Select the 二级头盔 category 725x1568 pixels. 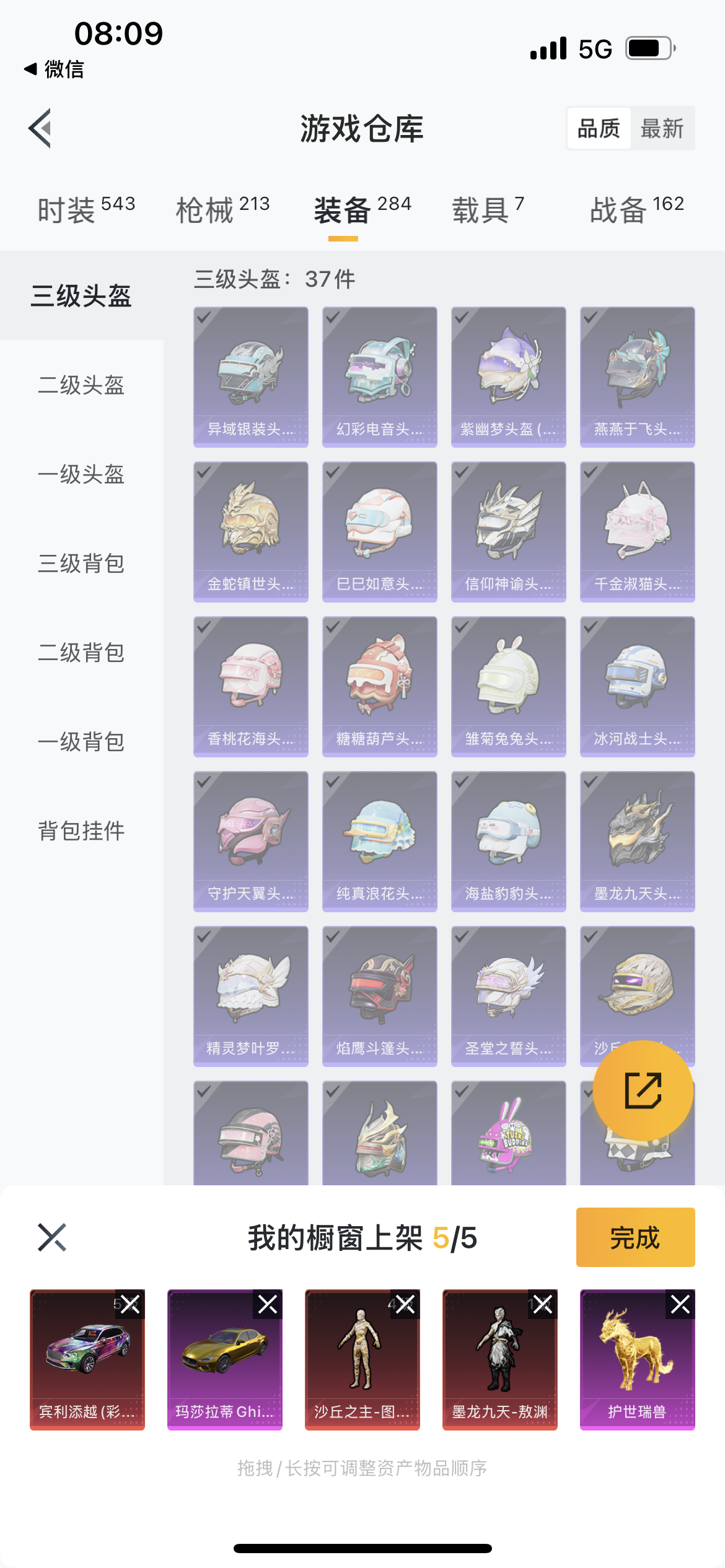(81, 385)
